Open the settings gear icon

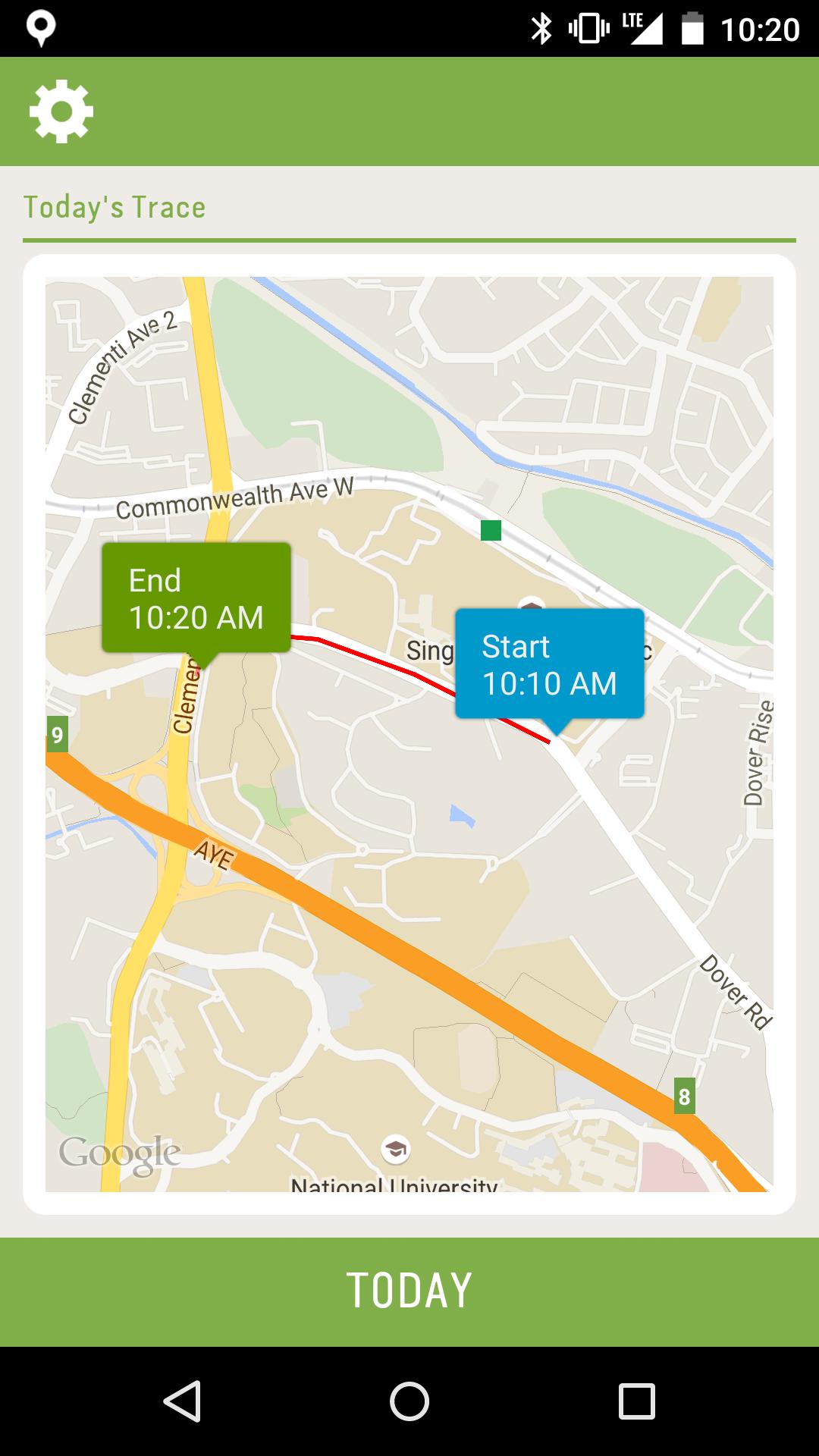pyautogui.click(x=61, y=111)
